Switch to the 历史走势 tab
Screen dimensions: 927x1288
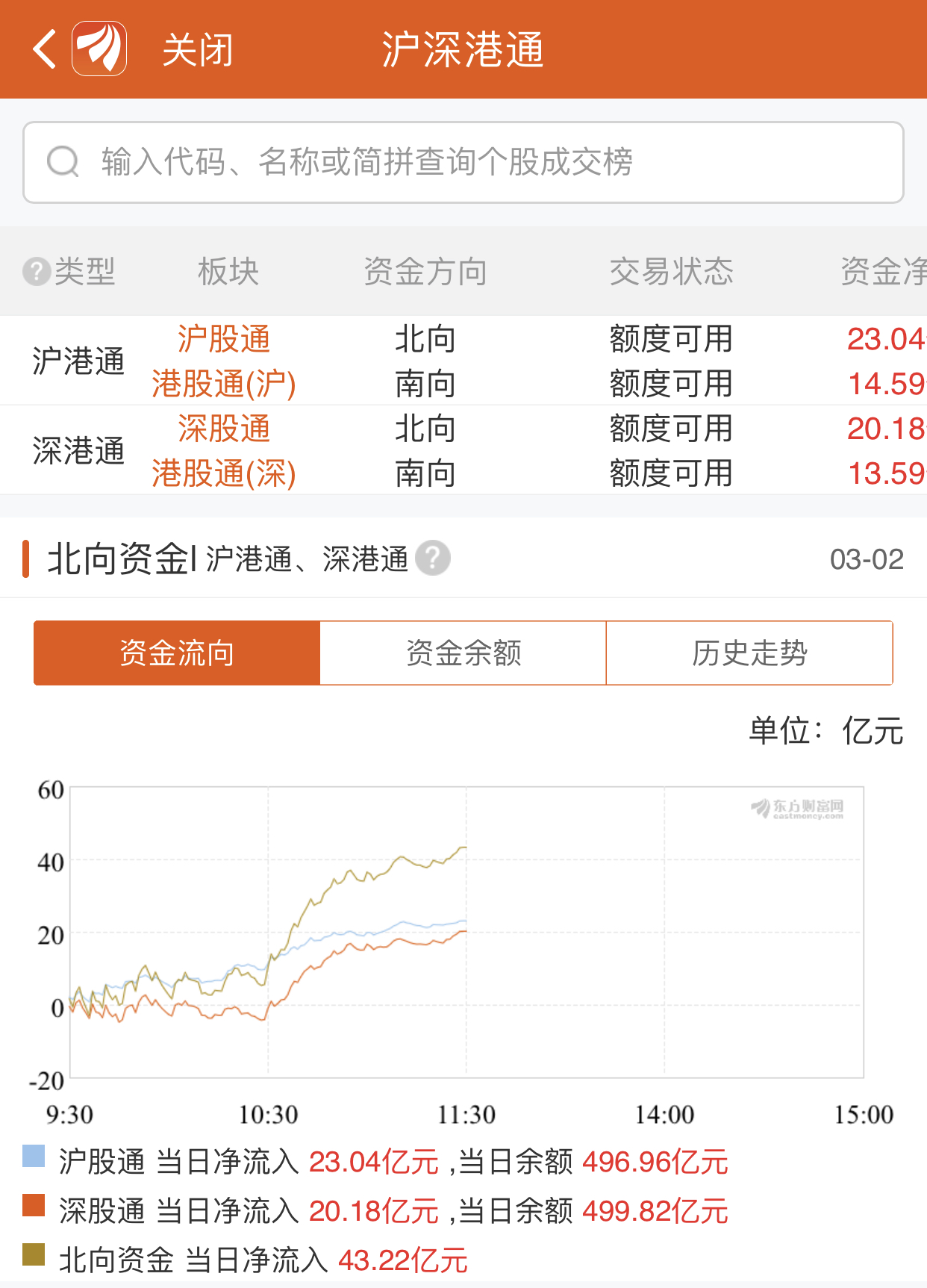pyautogui.click(x=749, y=653)
